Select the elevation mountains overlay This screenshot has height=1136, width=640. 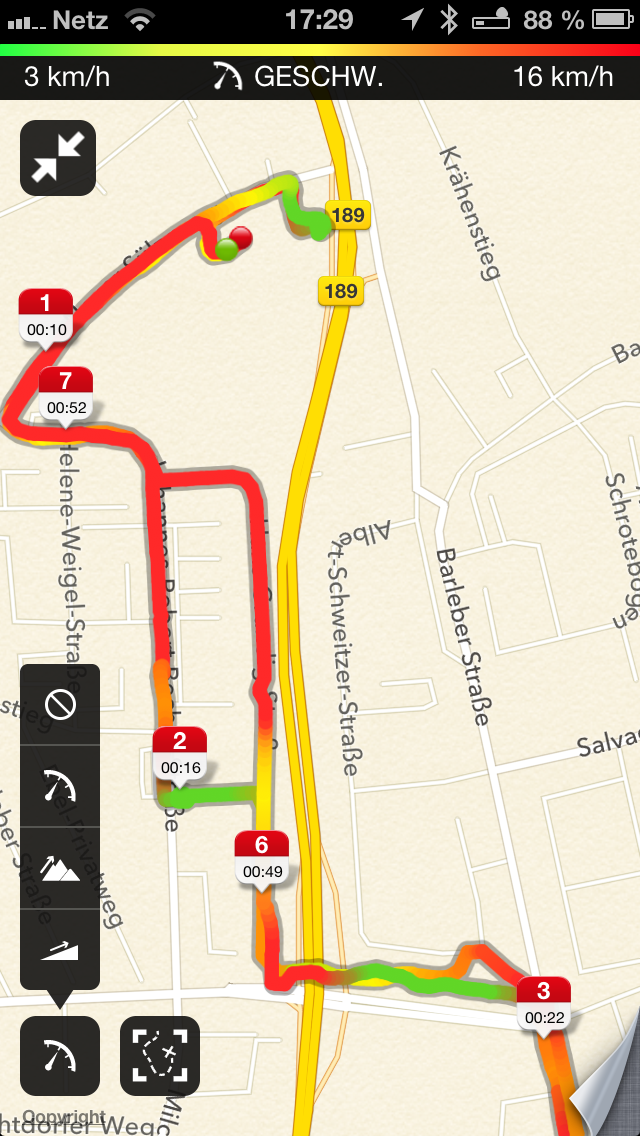pyautogui.click(x=60, y=867)
